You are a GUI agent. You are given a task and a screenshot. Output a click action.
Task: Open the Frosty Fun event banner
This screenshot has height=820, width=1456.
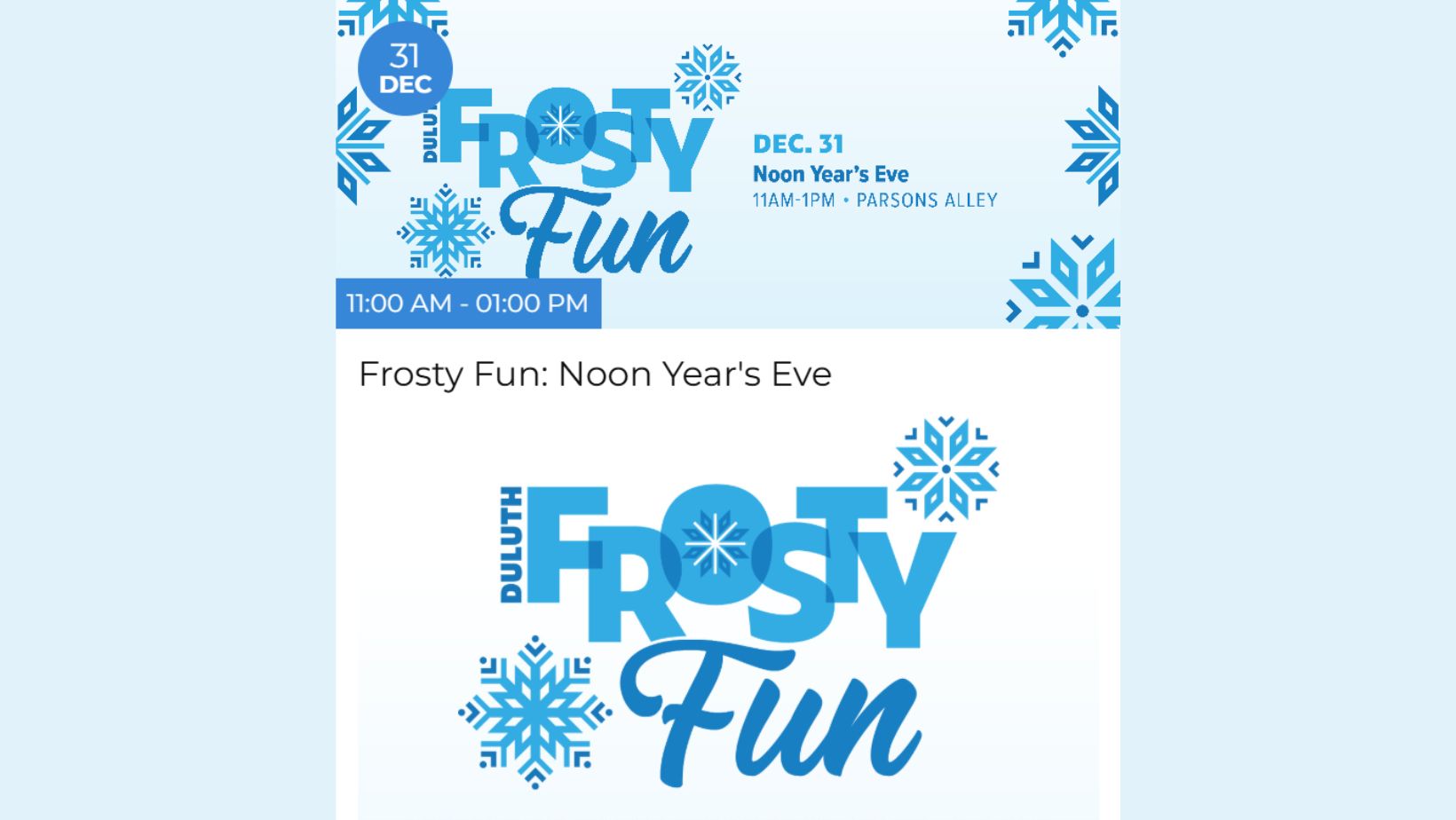[727, 164]
